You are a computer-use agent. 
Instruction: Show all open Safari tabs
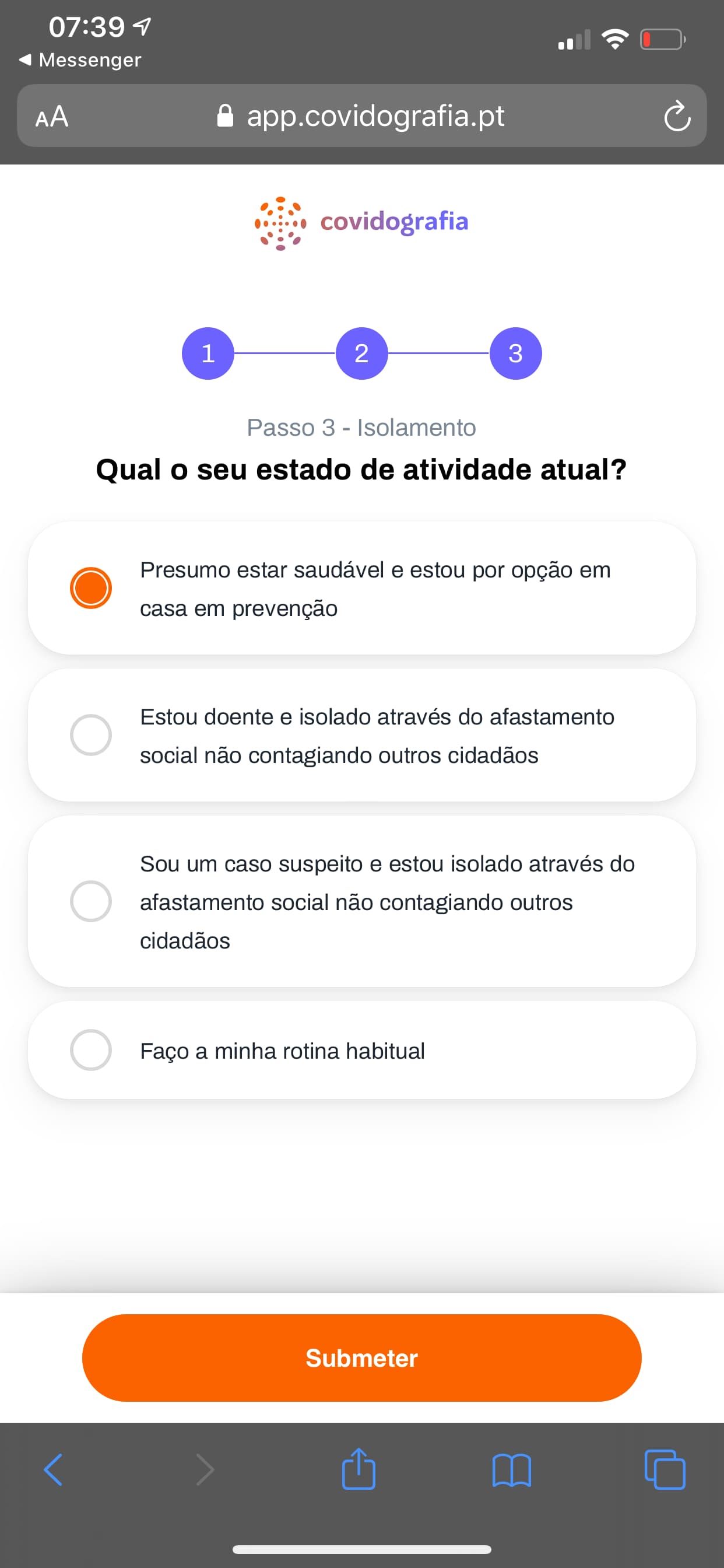coord(665,1470)
